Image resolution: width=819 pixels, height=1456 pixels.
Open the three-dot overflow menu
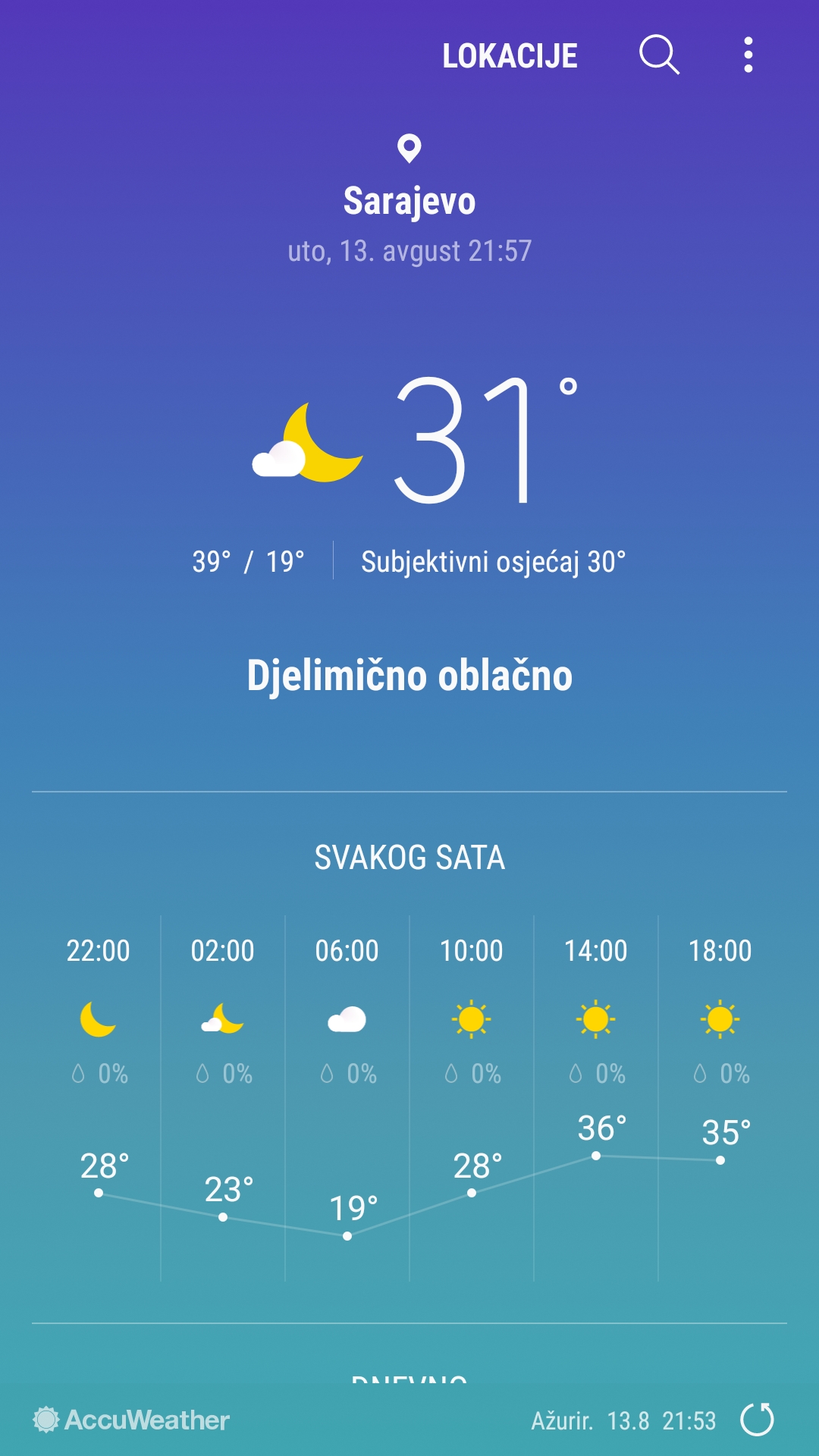pyautogui.click(x=748, y=55)
